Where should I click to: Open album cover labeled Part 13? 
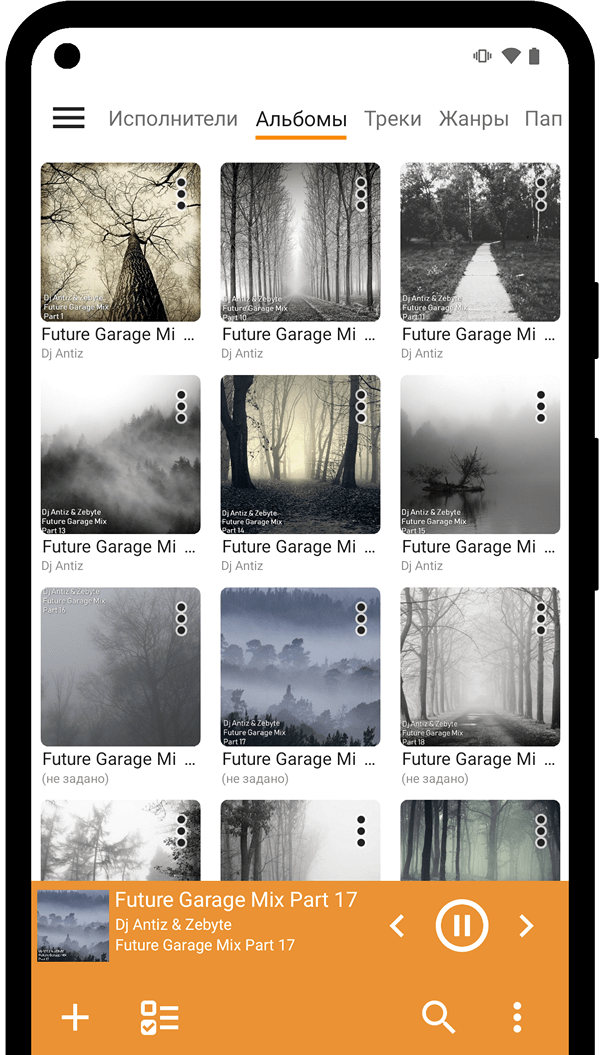tap(120, 454)
